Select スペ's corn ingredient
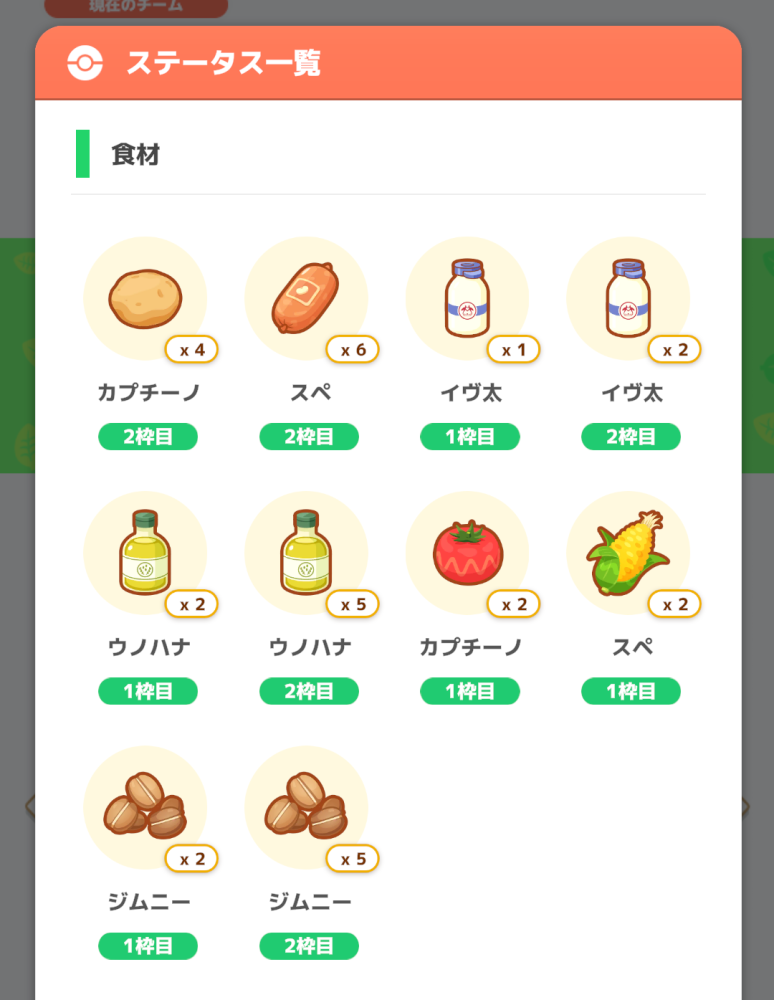This screenshot has height=1000, width=774. tap(629, 553)
